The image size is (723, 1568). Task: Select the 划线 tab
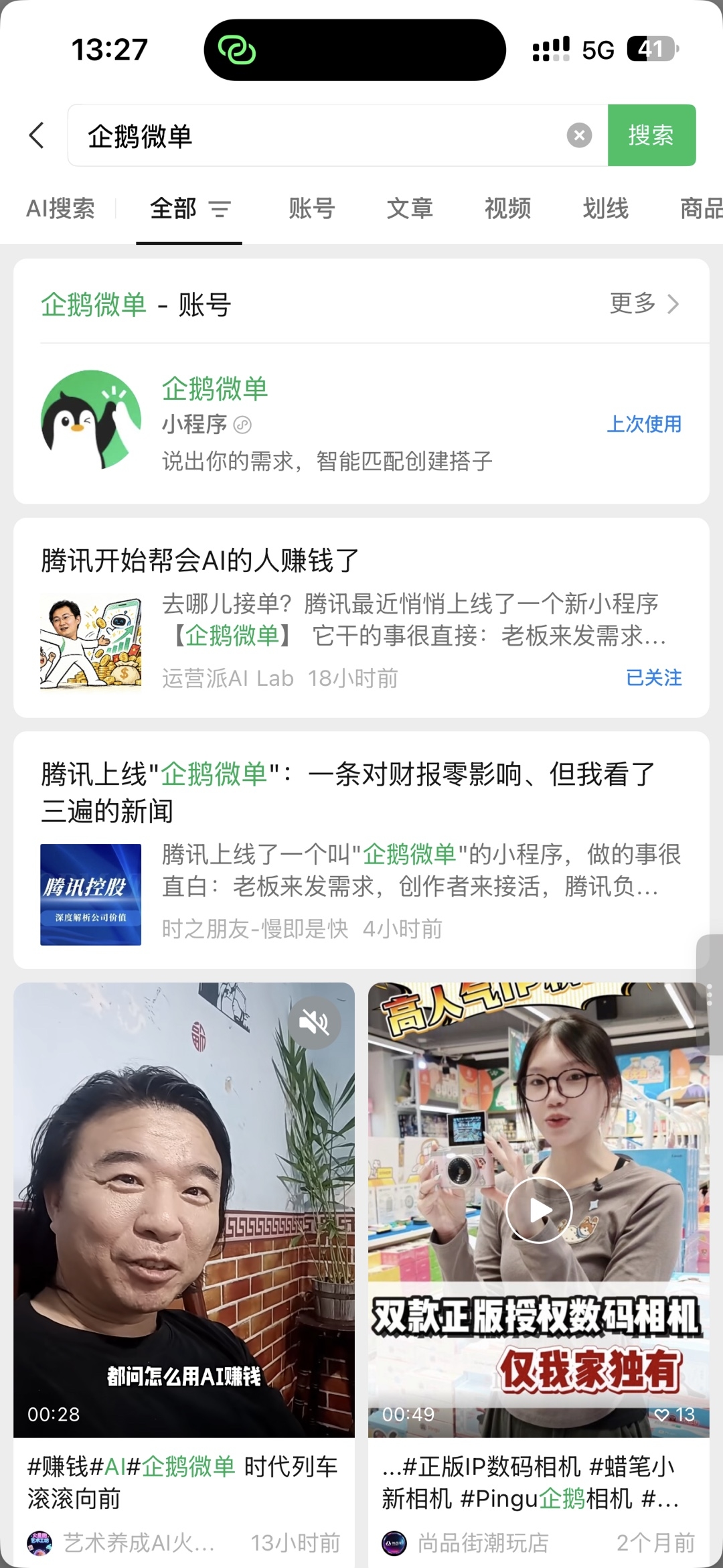point(605,208)
